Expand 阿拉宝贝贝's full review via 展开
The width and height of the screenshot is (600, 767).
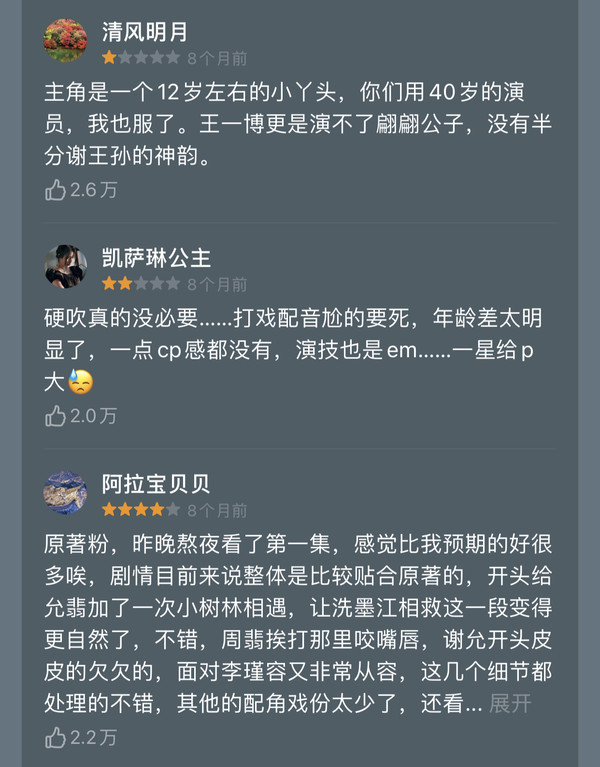(510, 704)
